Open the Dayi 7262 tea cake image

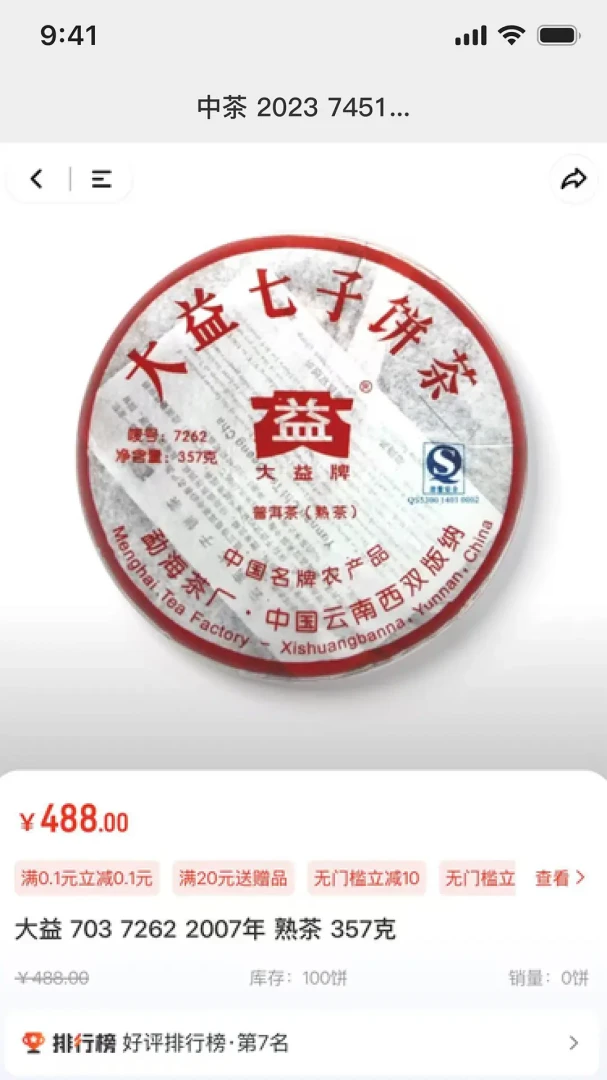(302, 456)
